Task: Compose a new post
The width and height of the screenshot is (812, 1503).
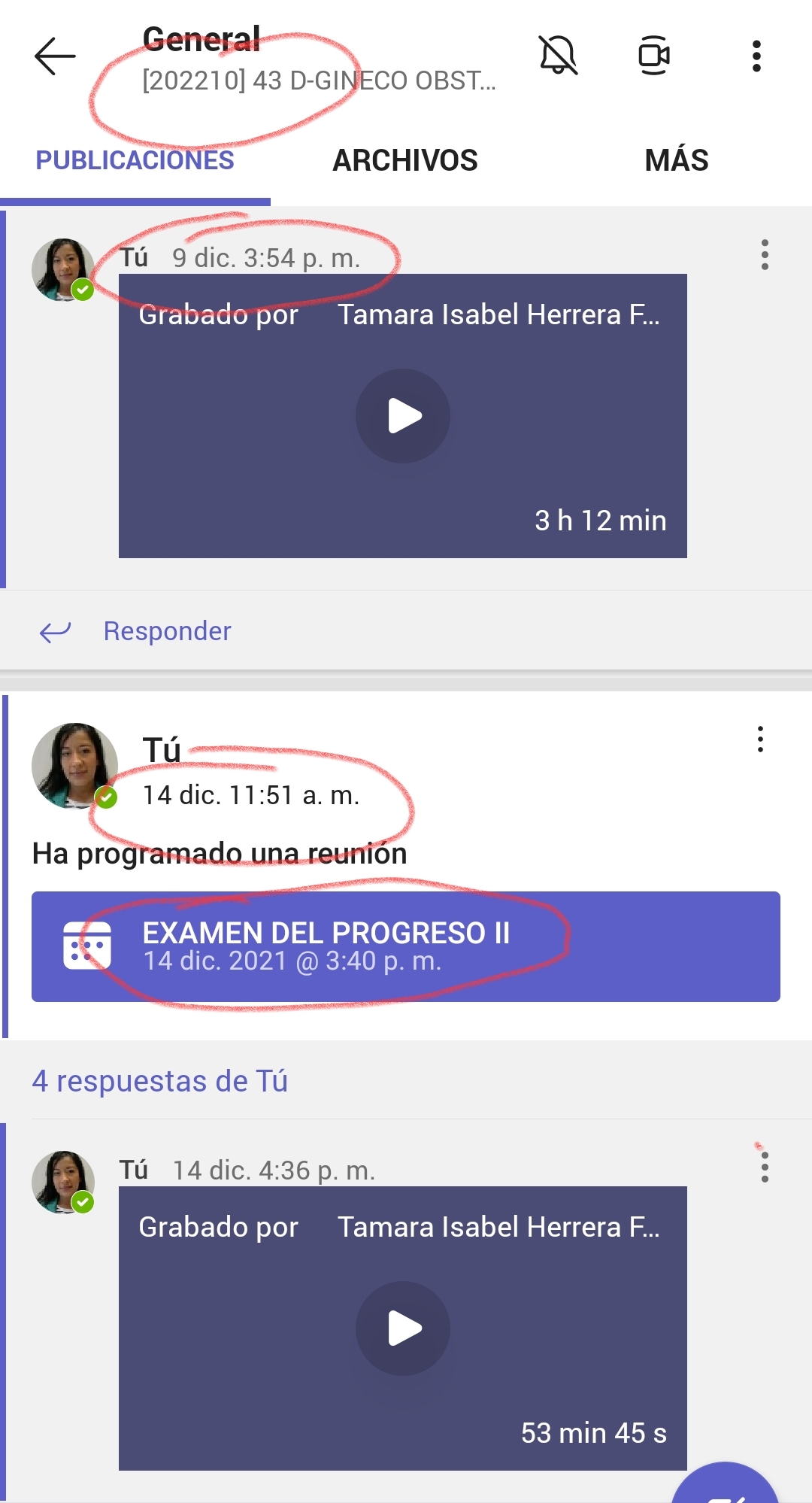Action: (726, 1488)
